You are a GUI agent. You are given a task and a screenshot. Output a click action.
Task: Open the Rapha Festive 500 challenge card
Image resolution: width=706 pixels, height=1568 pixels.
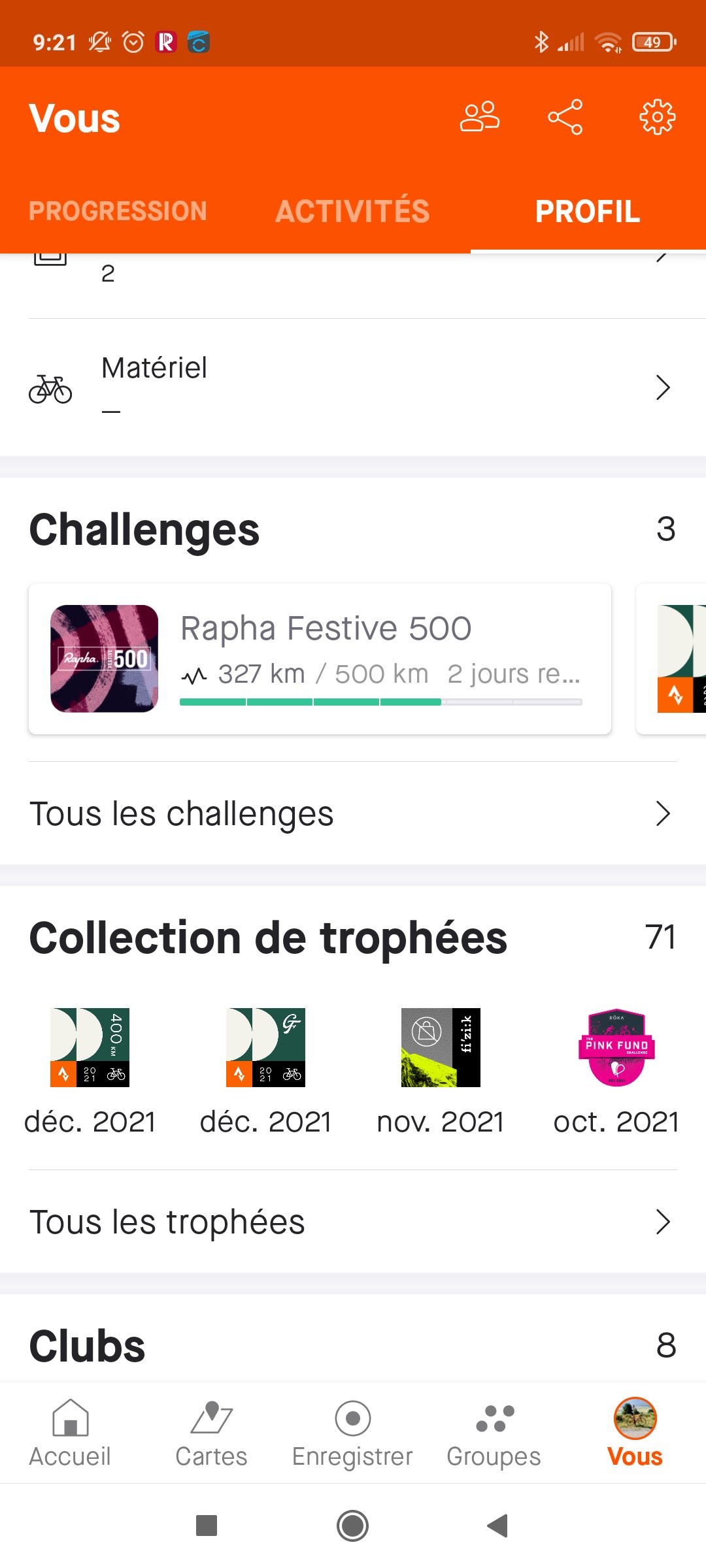320,658
